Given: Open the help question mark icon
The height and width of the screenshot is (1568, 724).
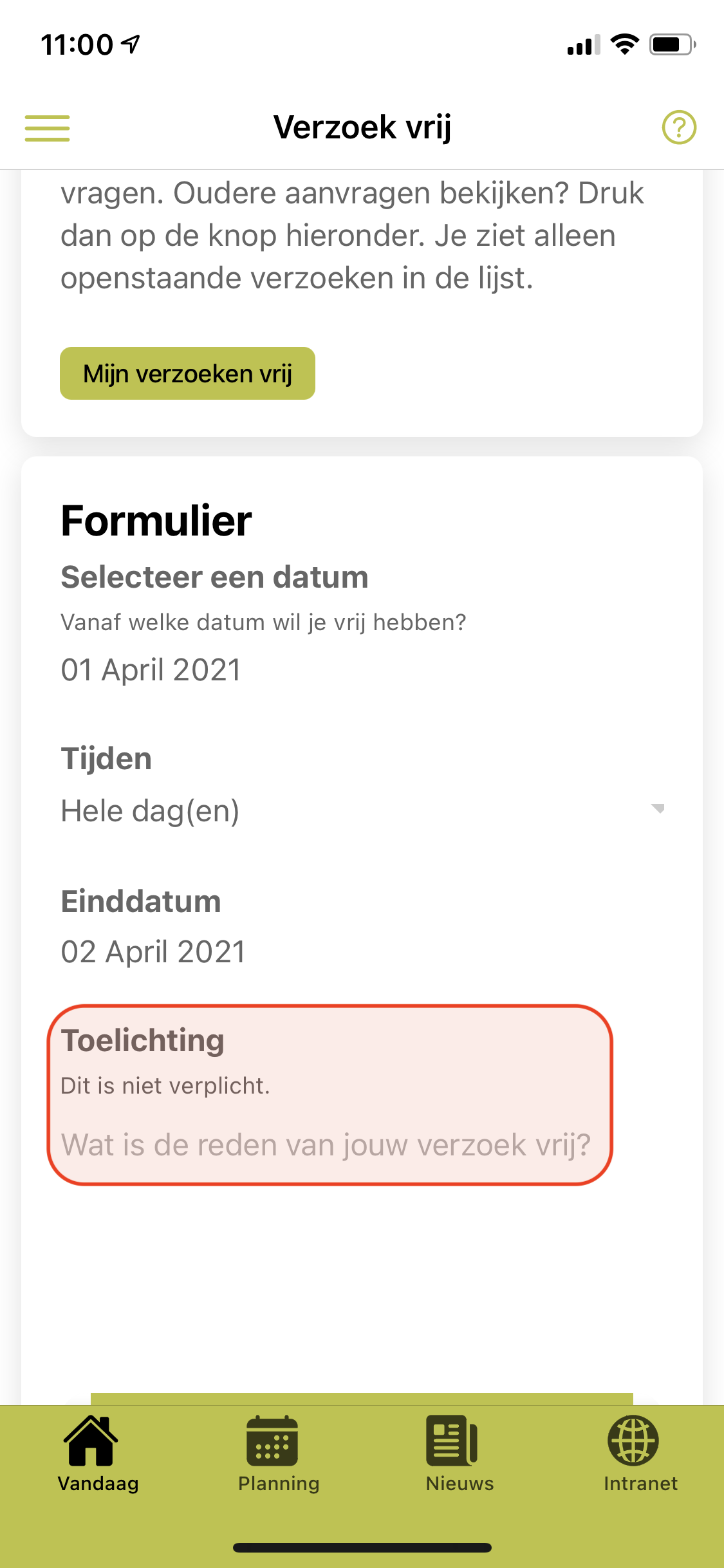Looking at the screenshot, I should coord(679,127).
